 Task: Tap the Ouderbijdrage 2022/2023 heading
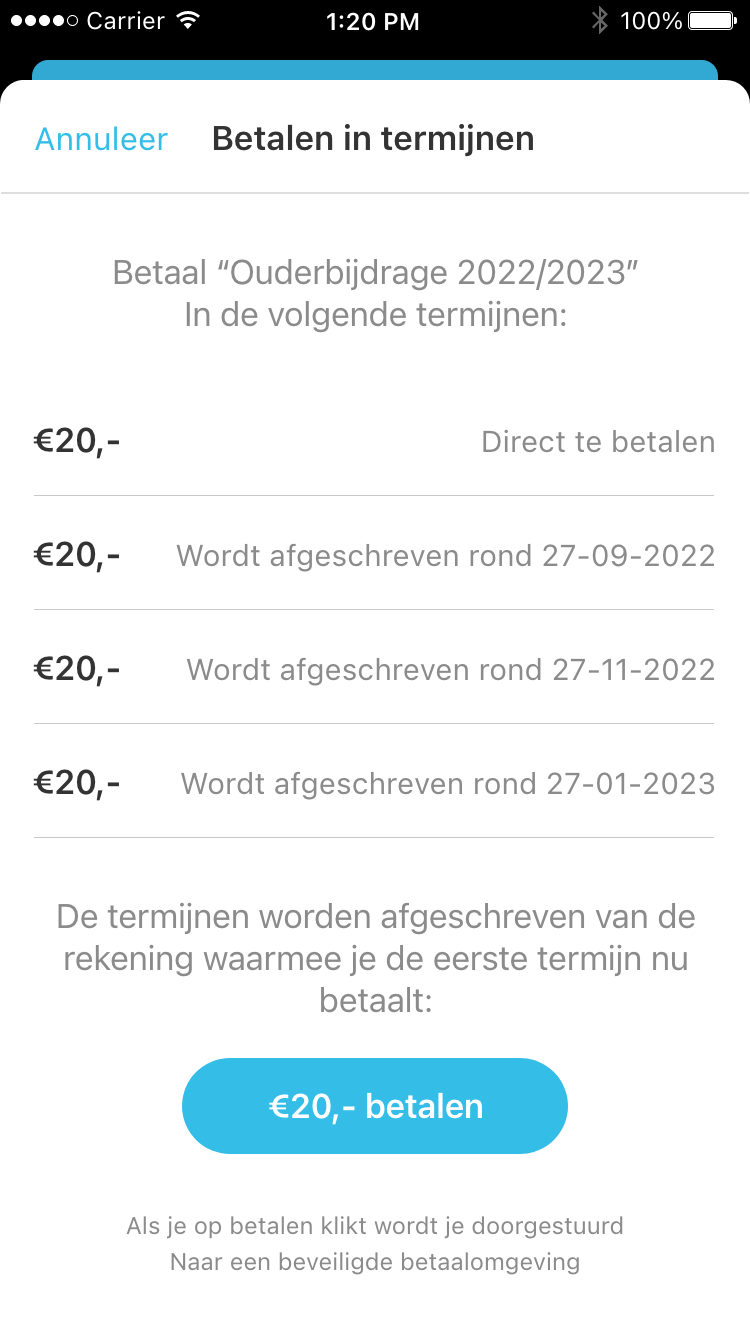374,271
